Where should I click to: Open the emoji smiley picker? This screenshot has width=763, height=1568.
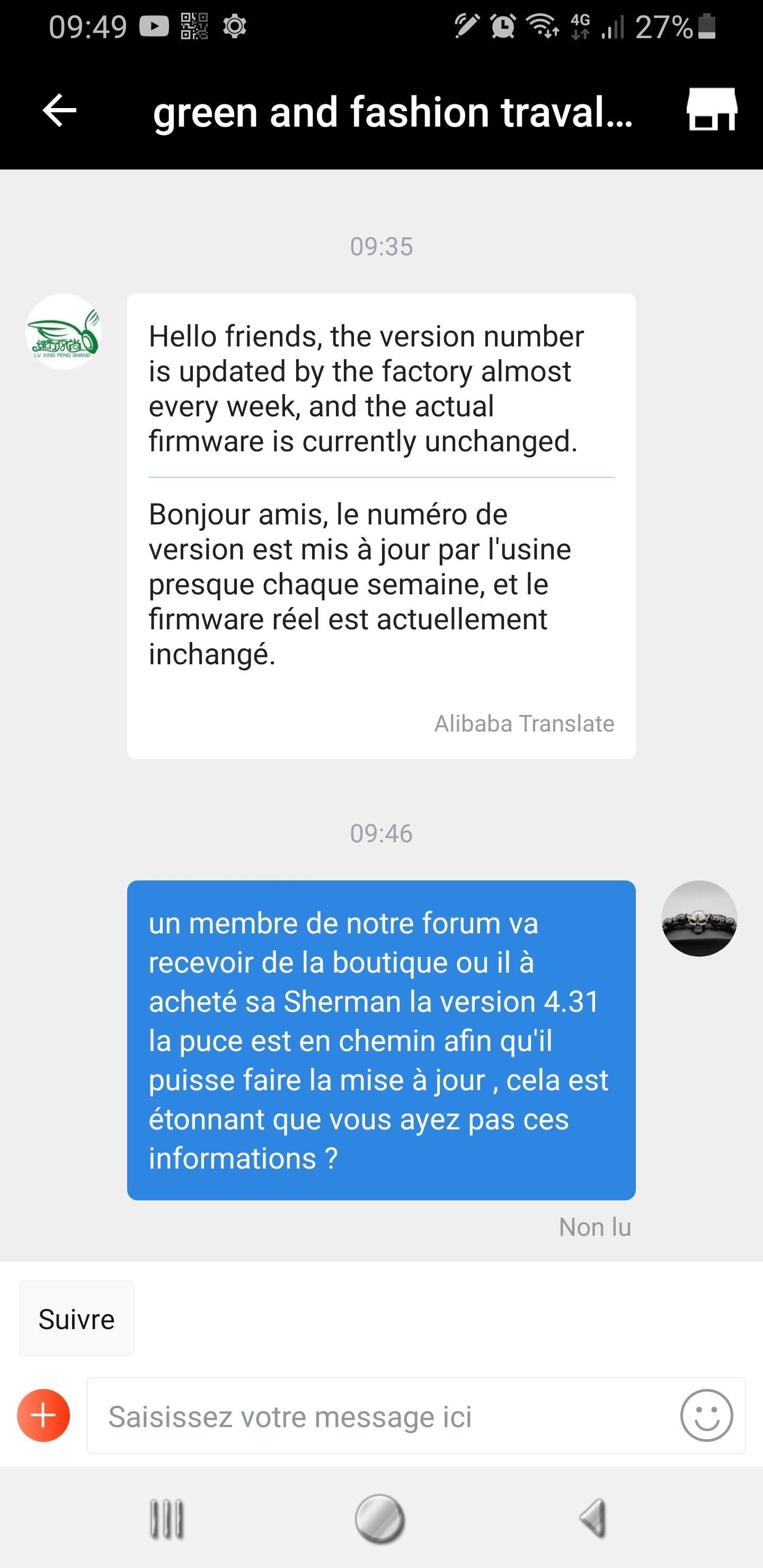coord(706,1415)
